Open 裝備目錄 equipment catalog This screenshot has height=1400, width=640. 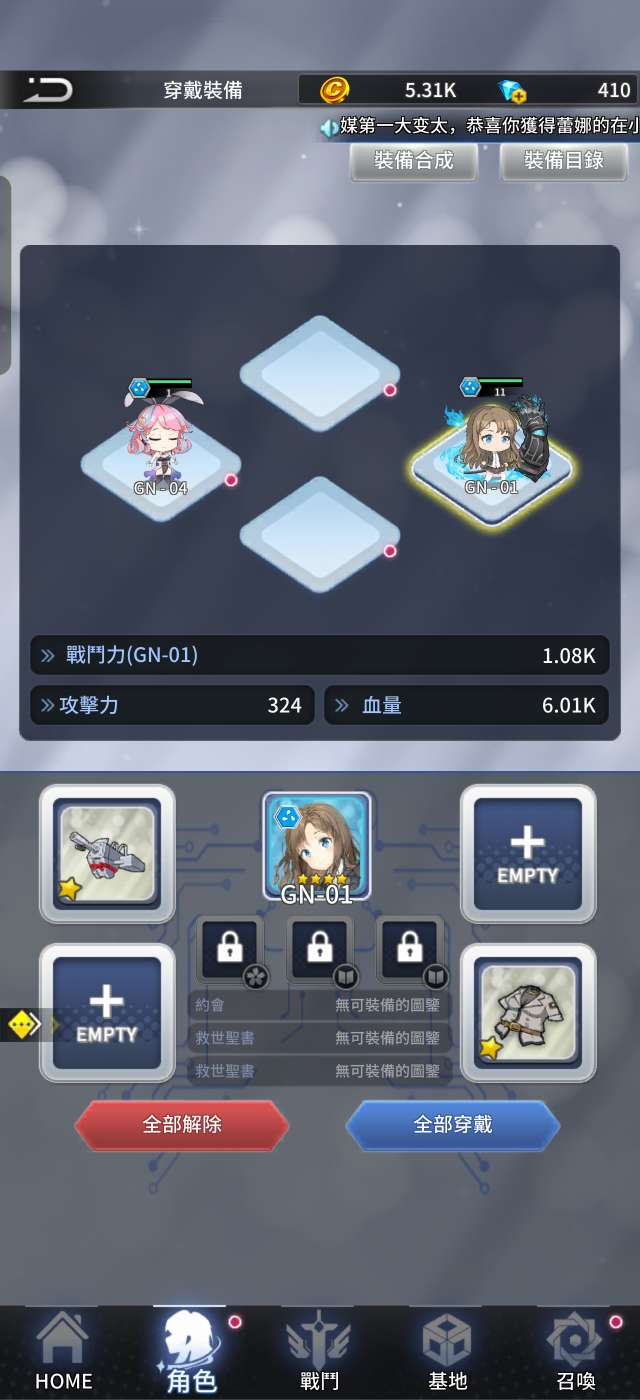564,161
